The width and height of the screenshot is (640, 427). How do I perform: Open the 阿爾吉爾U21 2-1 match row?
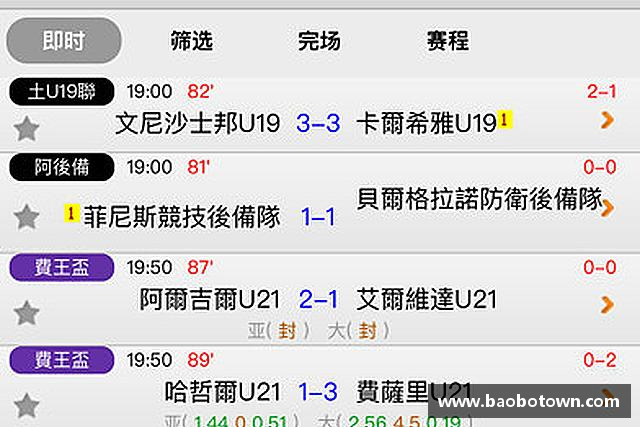(319, 299)
